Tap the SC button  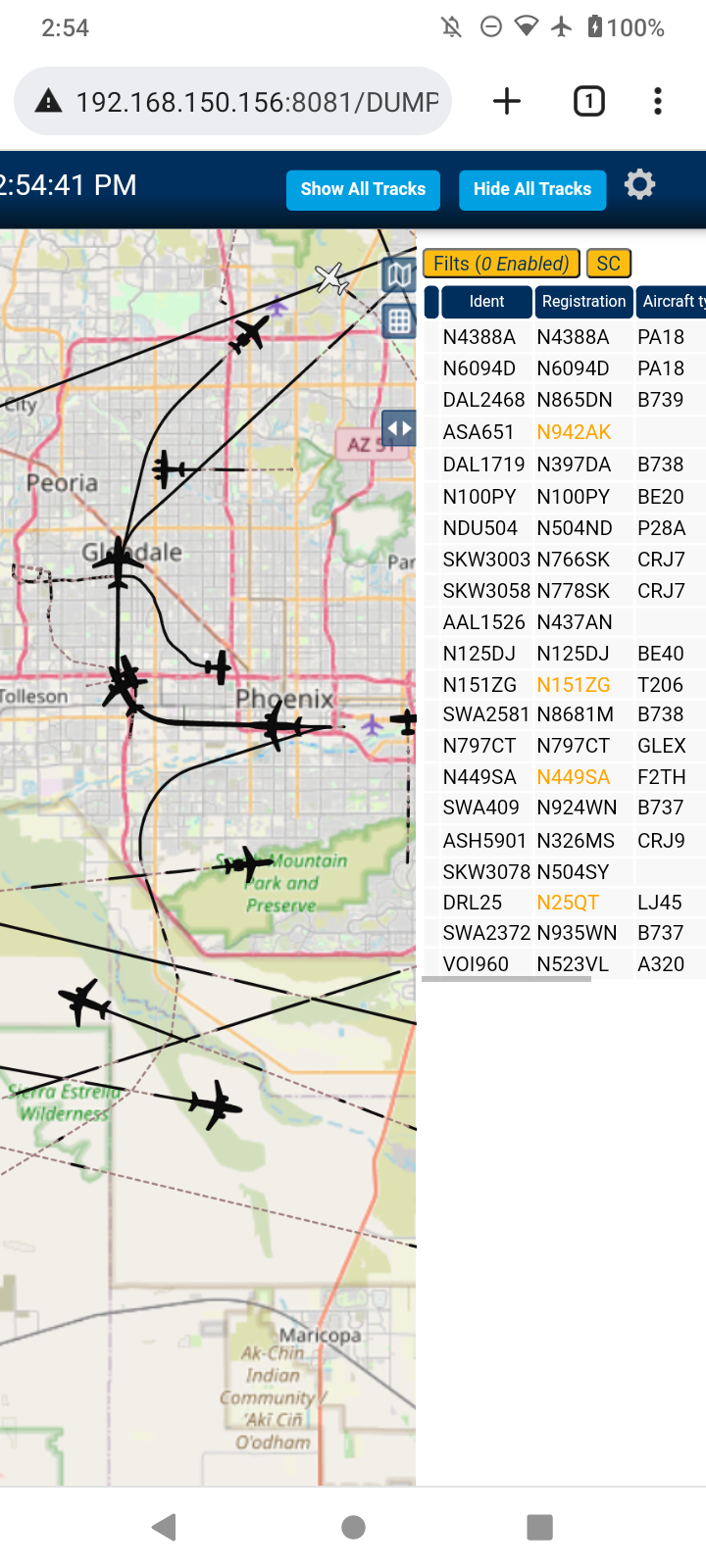tap(608, 264)
